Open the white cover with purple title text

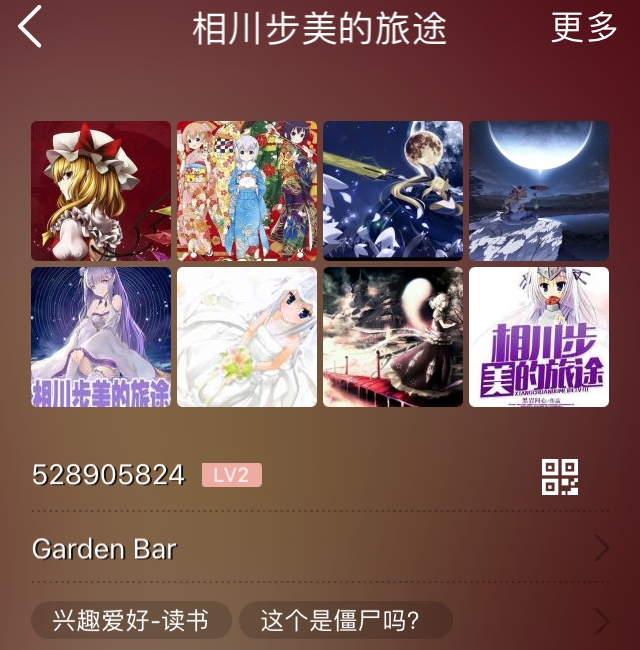539,337
